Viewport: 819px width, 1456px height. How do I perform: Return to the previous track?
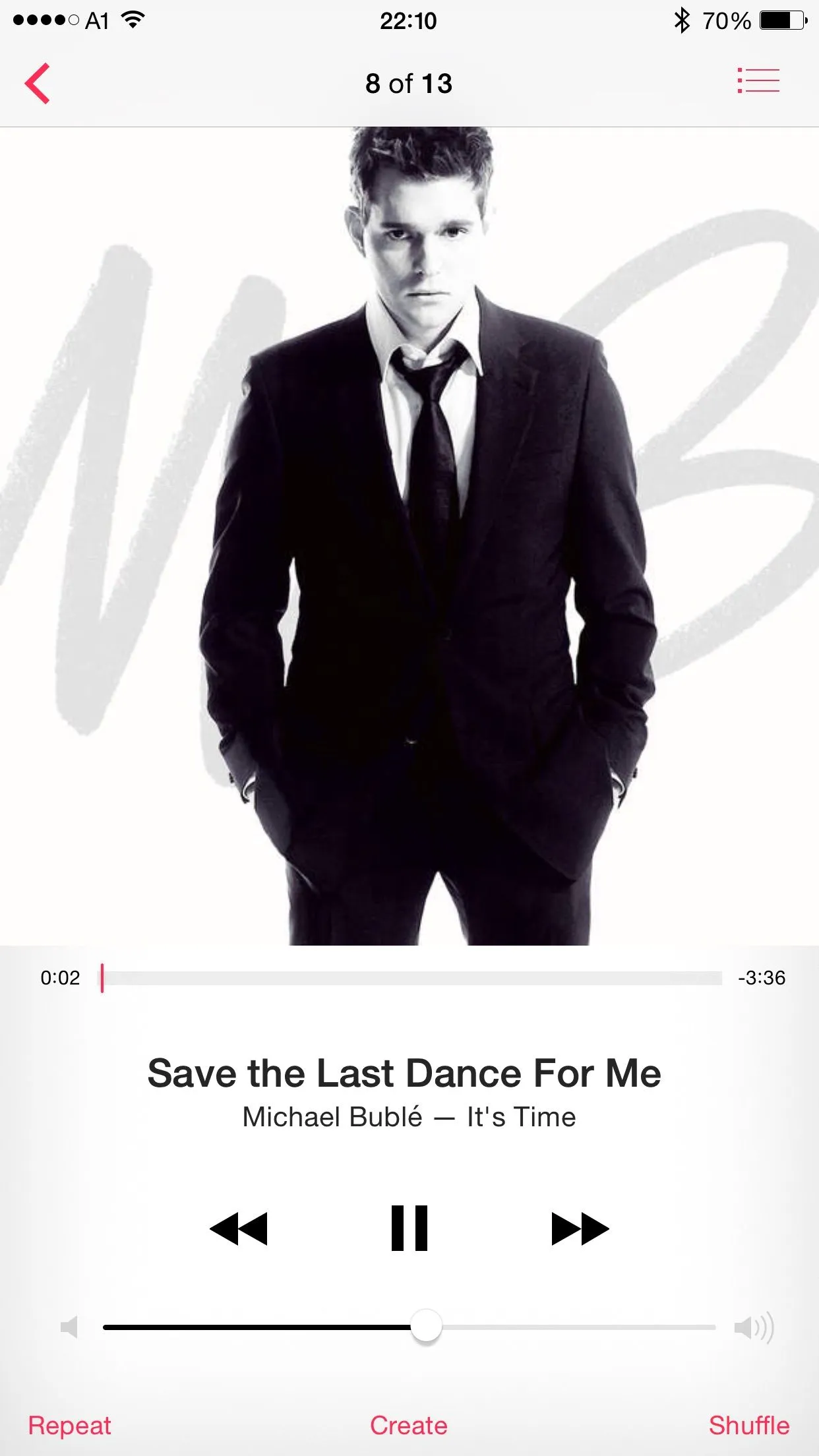(239, 1228)
